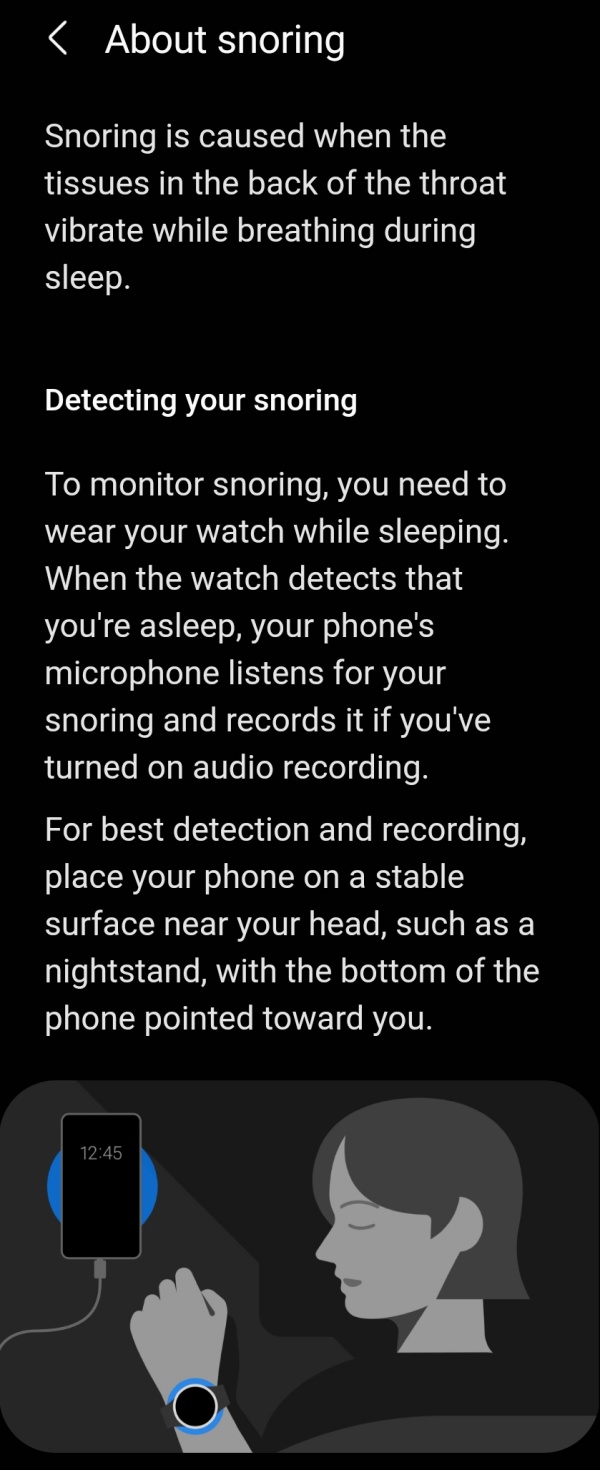Go back from About snoring

click(x=57, y=40)
